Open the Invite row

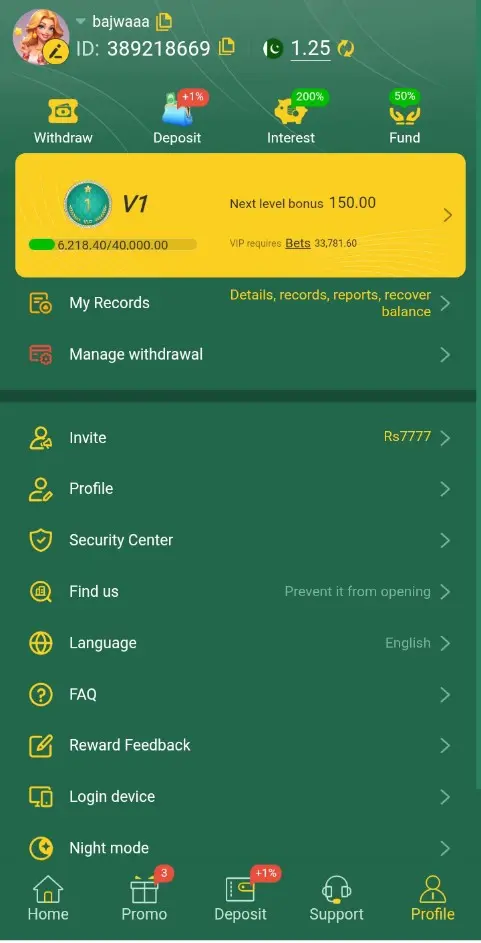[x=240, y=438]
